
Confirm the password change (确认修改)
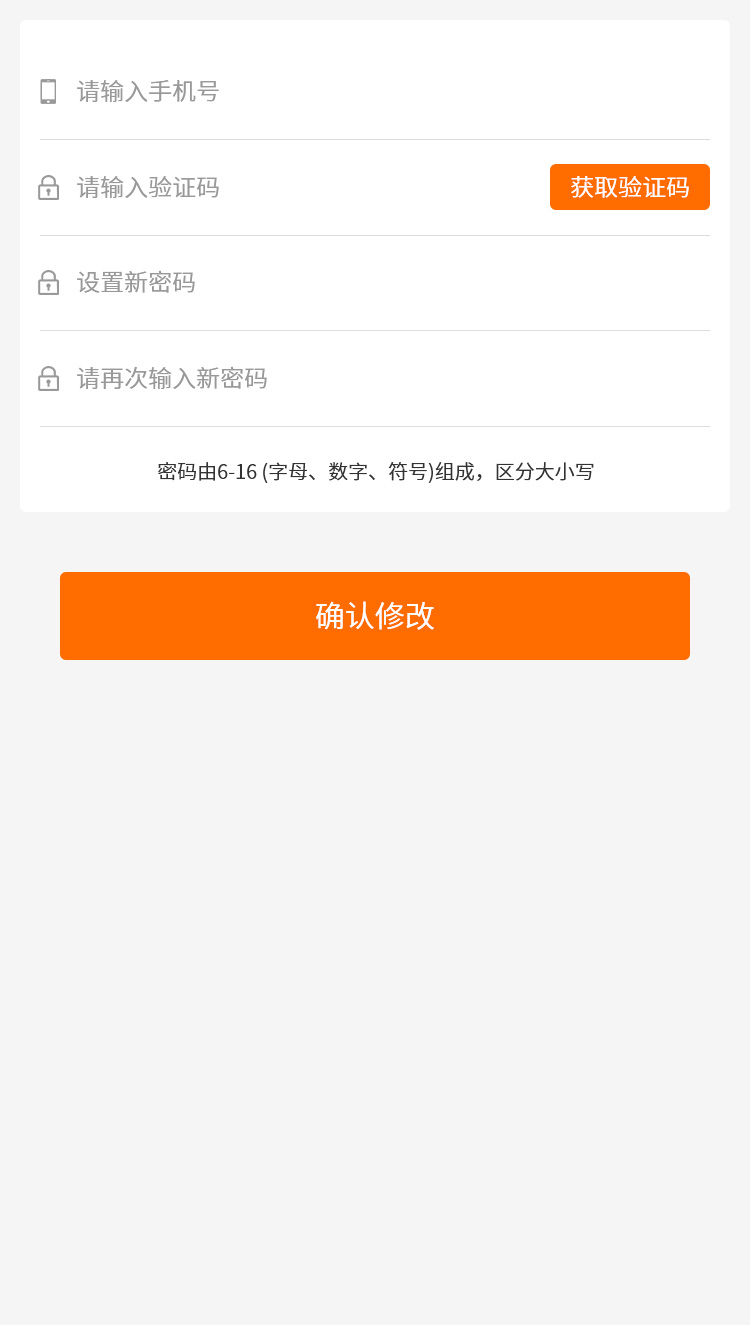pos(375,616)
